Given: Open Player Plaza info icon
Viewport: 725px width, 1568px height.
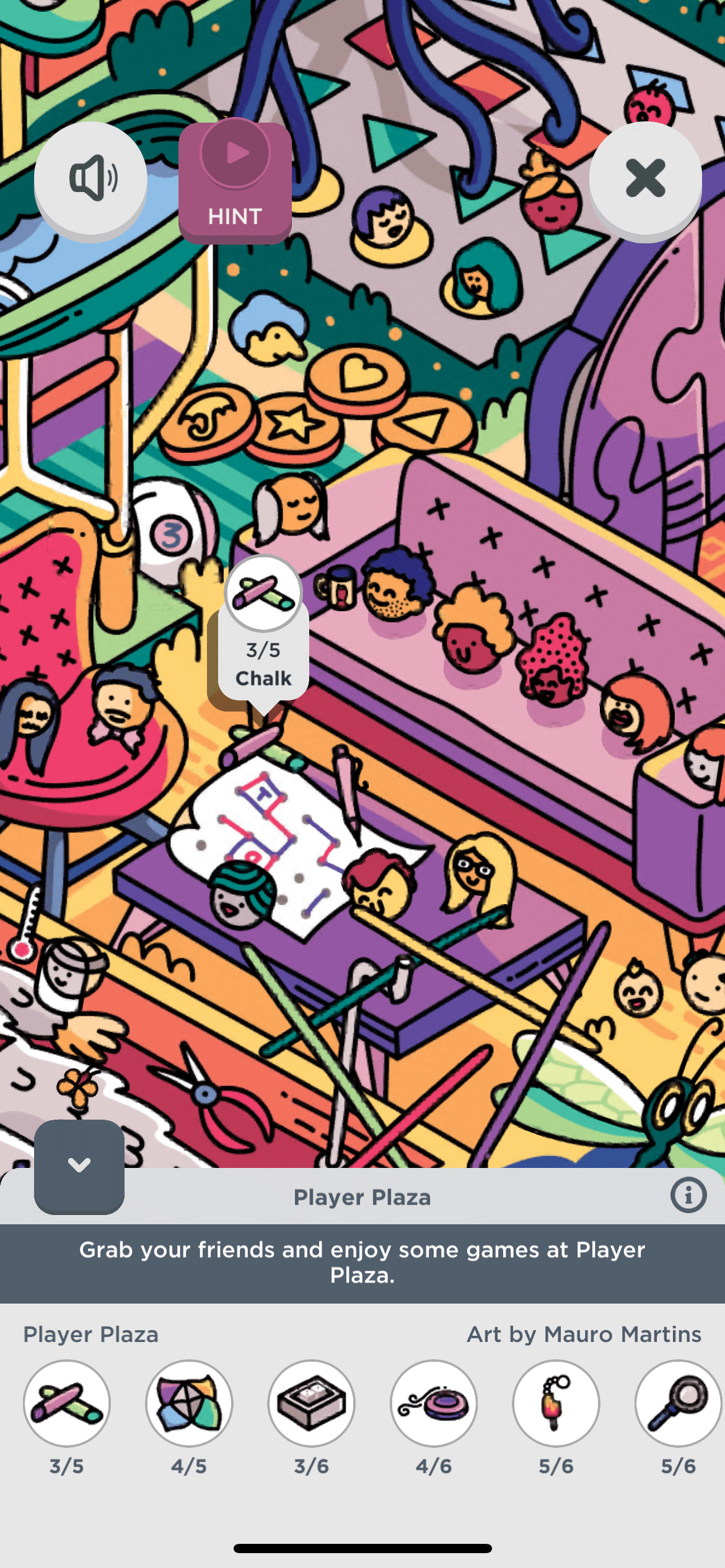Looking at the screenshot, I should point(688,1195).
